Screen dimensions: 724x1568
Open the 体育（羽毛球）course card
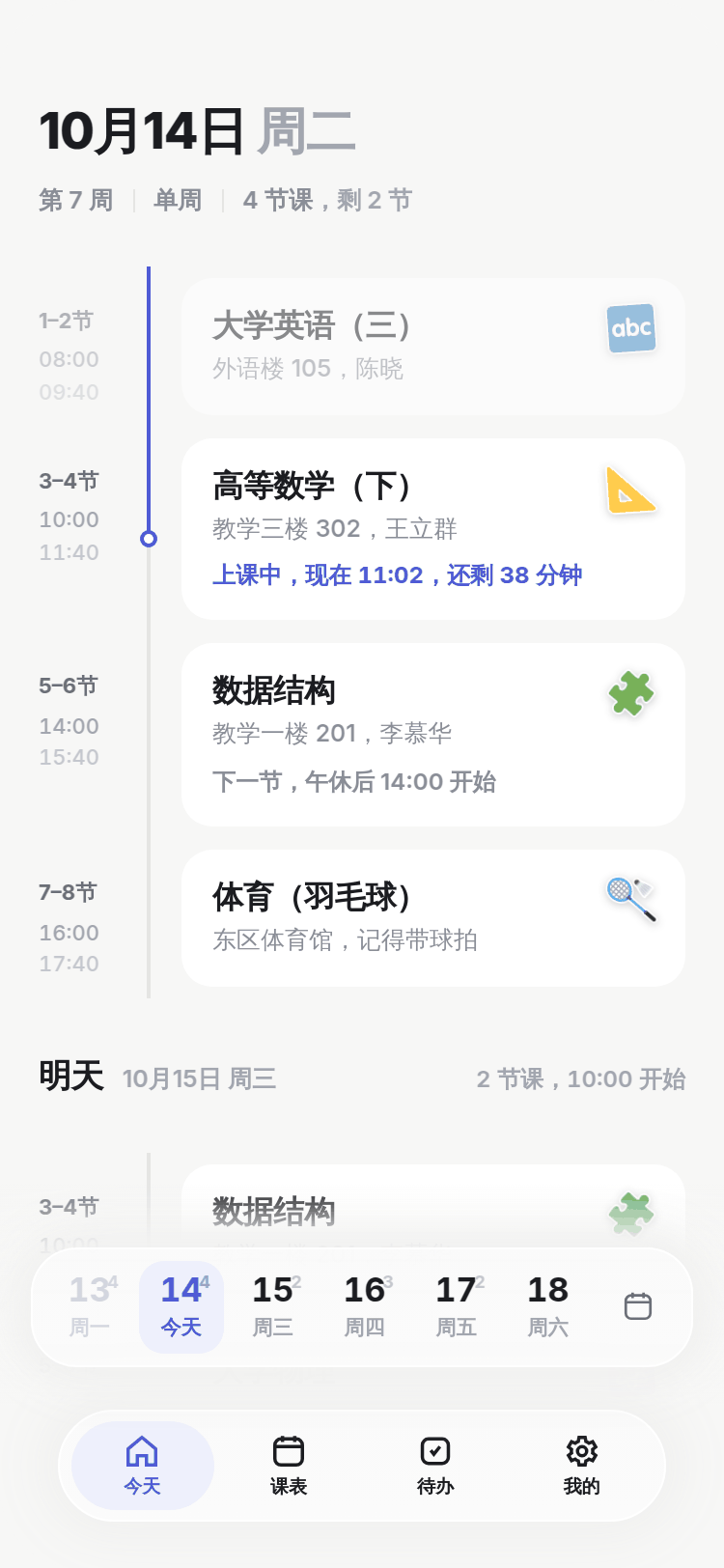click(x=433, y=918)
